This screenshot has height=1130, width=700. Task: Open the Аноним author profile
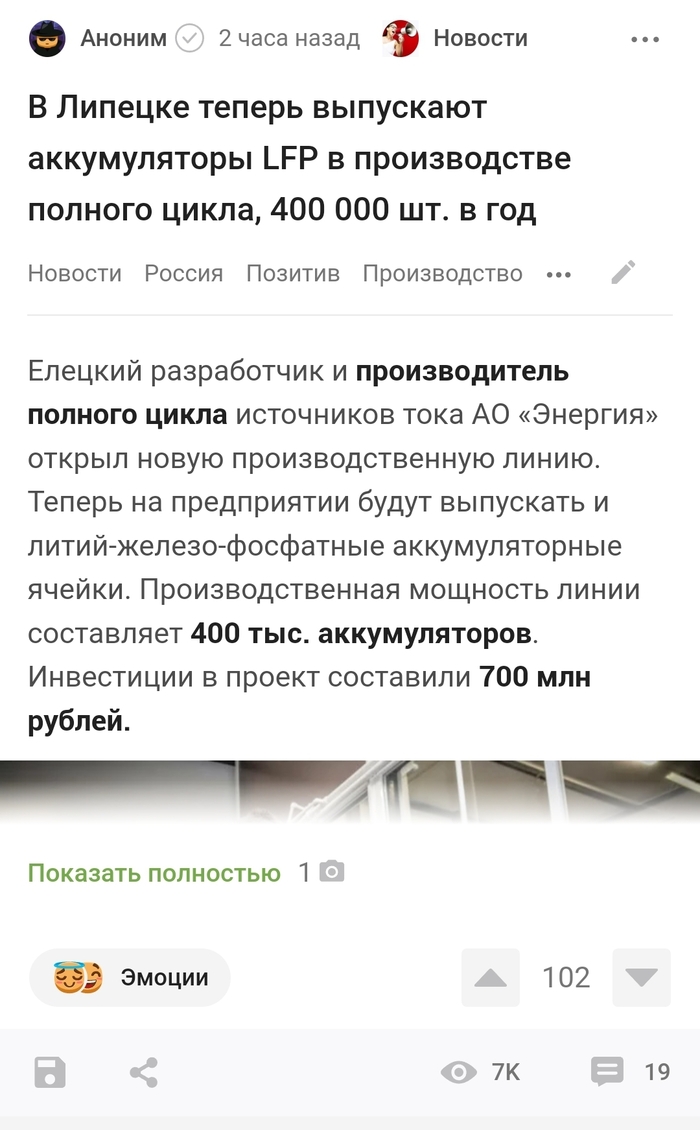pyautogui.click(x=123, y=39)
